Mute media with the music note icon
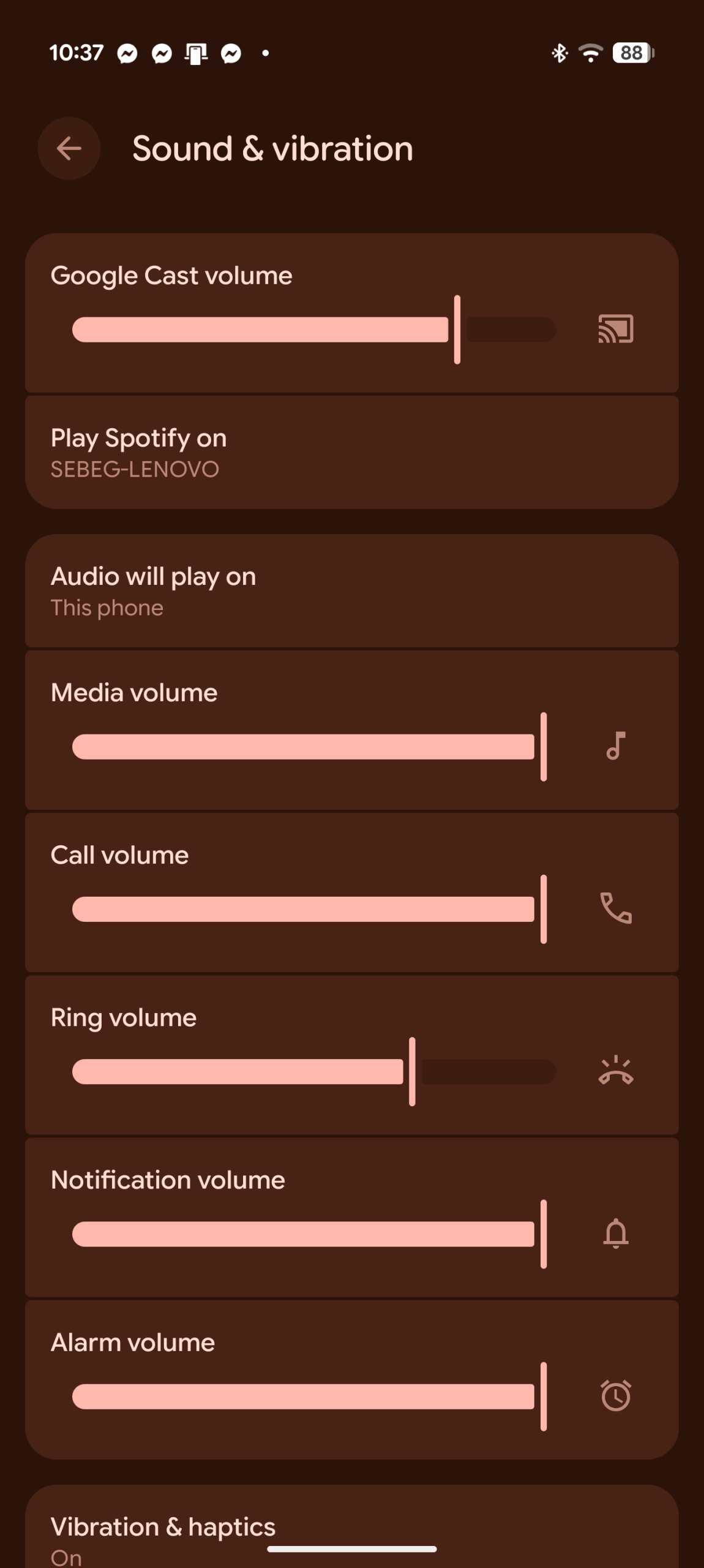Screen dimensions: 704x1568 615,747
